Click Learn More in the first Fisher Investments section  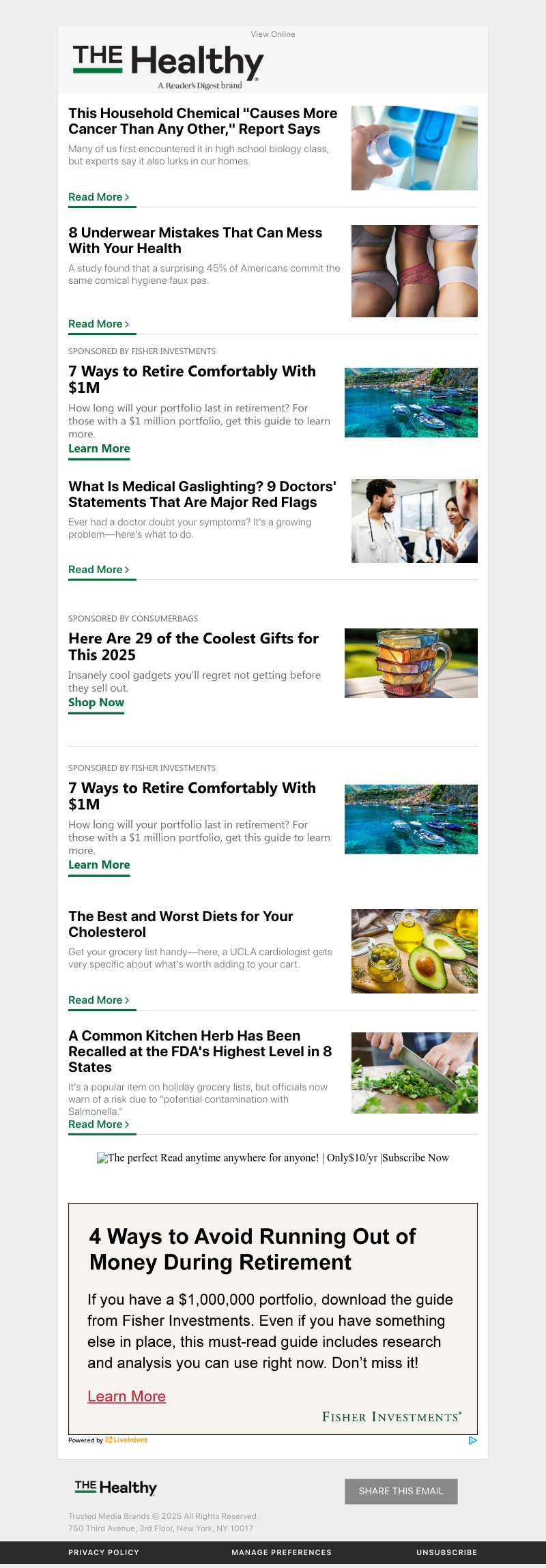point(99,448)
